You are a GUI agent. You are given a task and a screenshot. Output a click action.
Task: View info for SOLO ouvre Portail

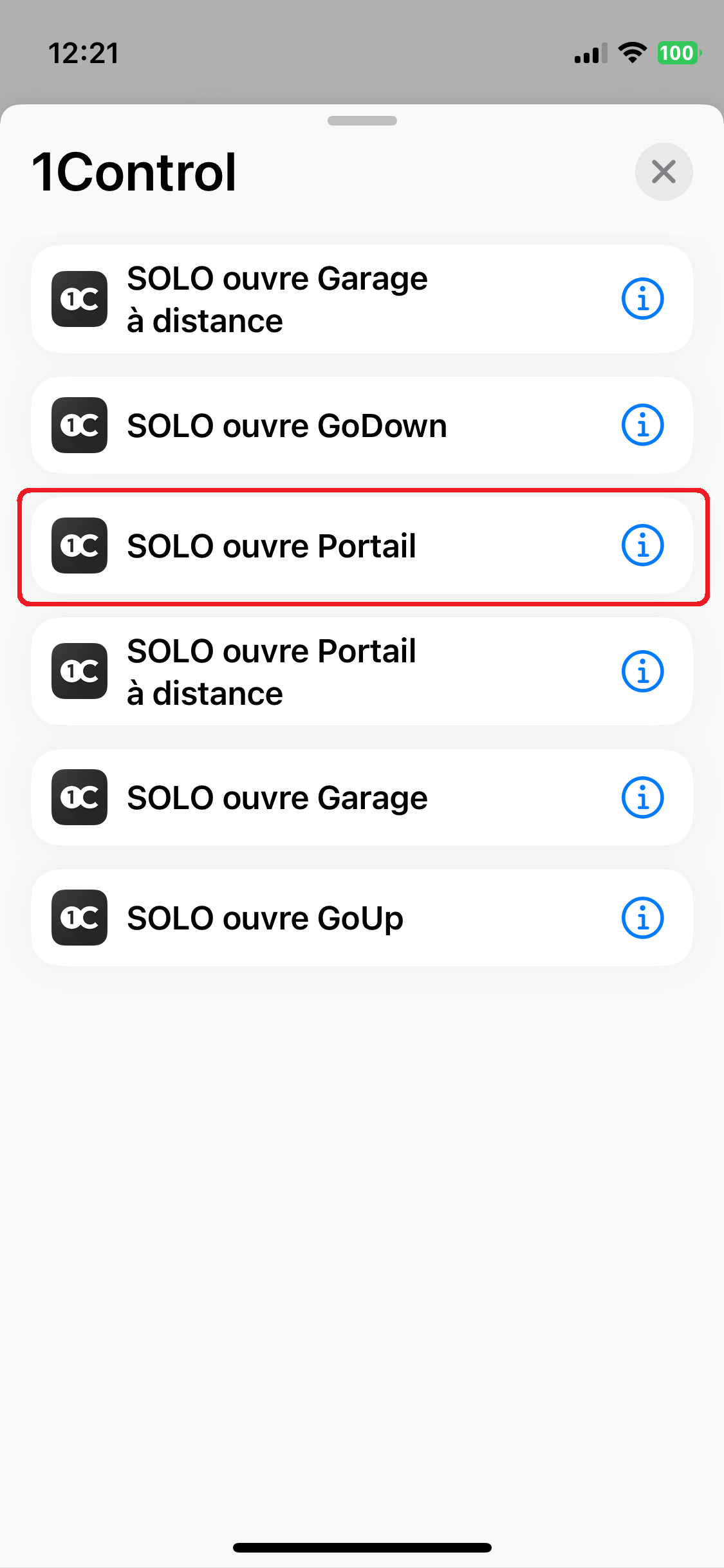pos(642,546)
